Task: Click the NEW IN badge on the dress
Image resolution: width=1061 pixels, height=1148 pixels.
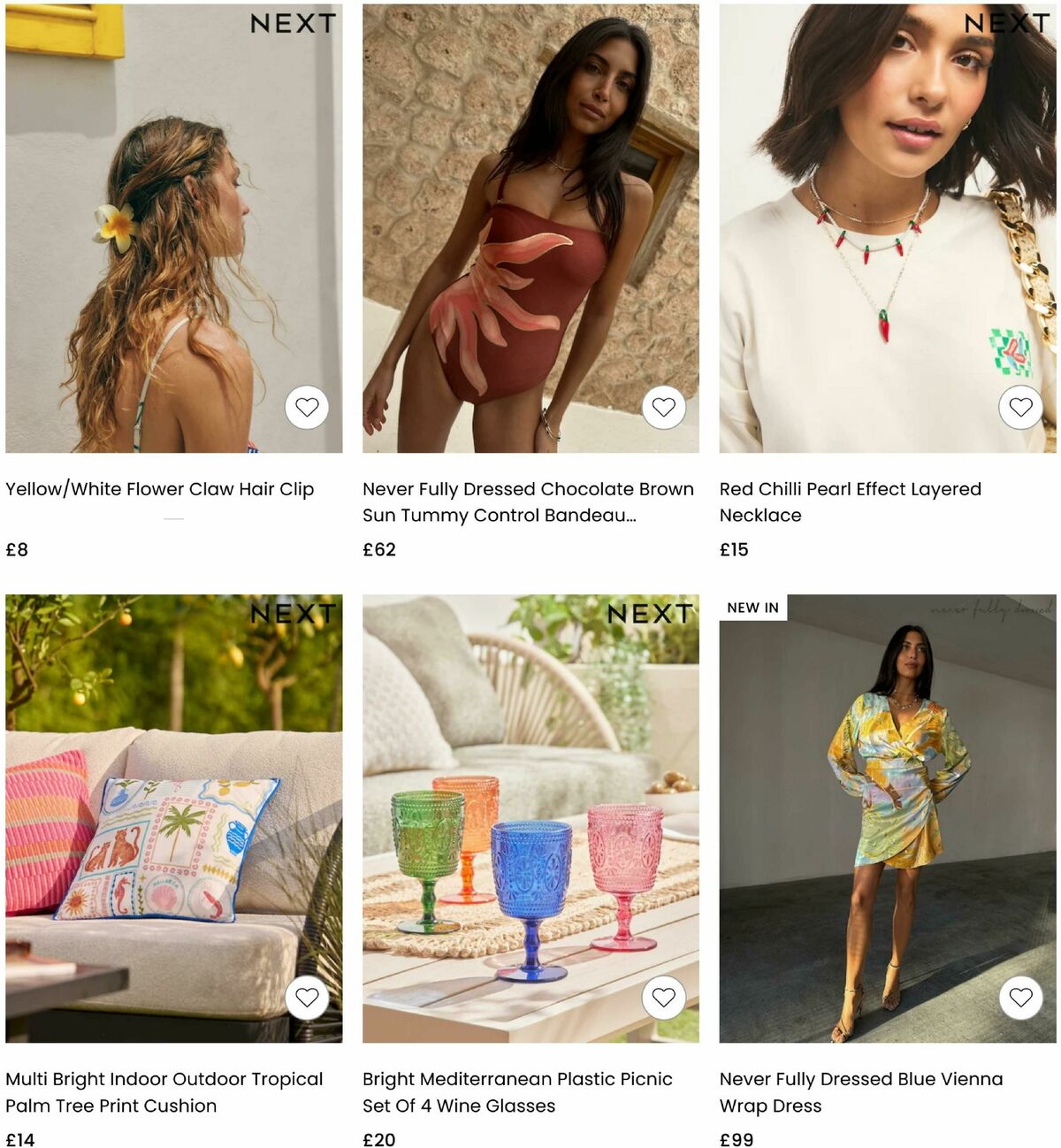Action: coord(751,608)
